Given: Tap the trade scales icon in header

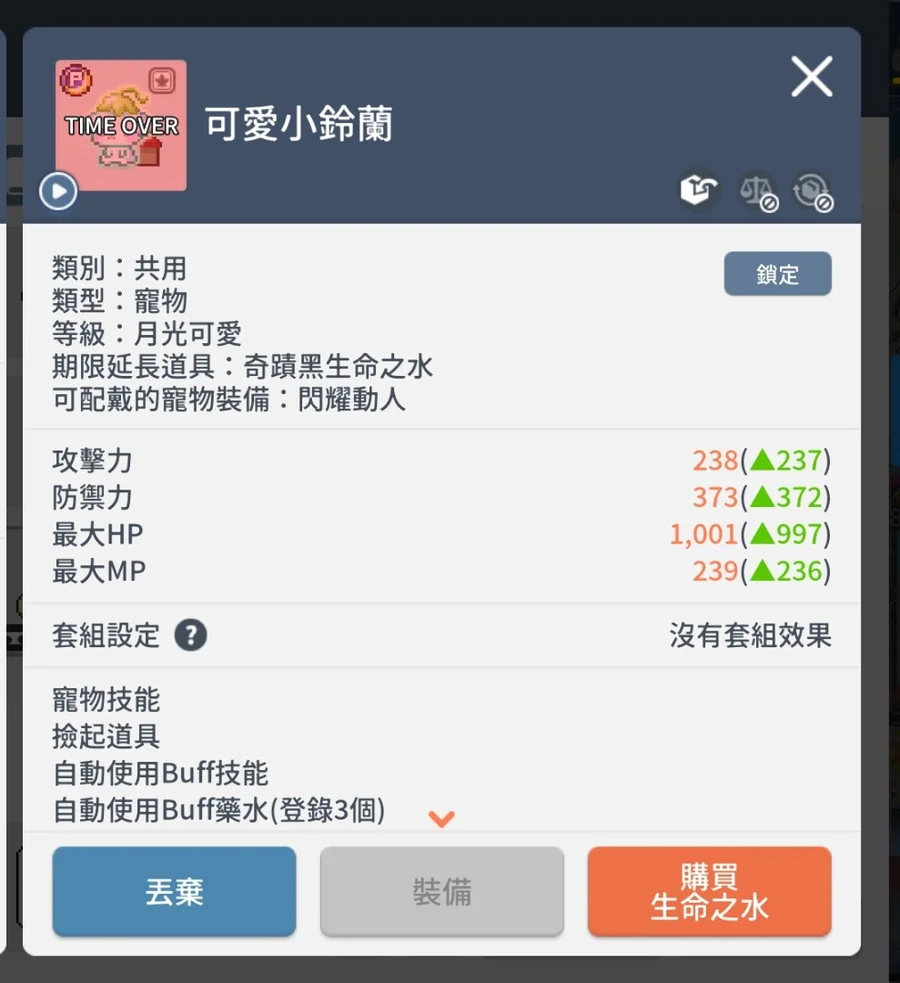Looking at the screenshot, I should [756, 190].
